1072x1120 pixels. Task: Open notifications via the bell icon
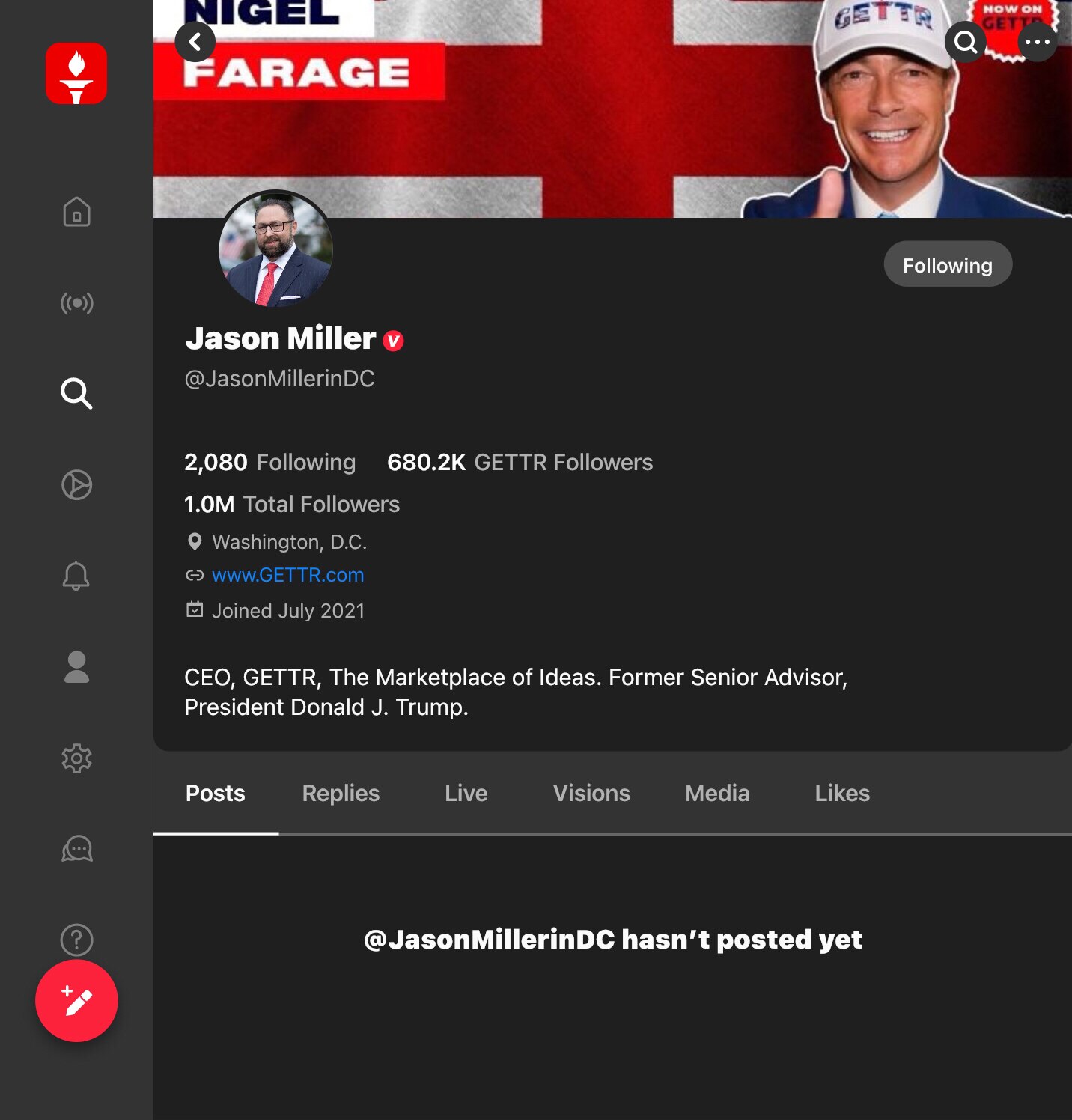point(77,575)
